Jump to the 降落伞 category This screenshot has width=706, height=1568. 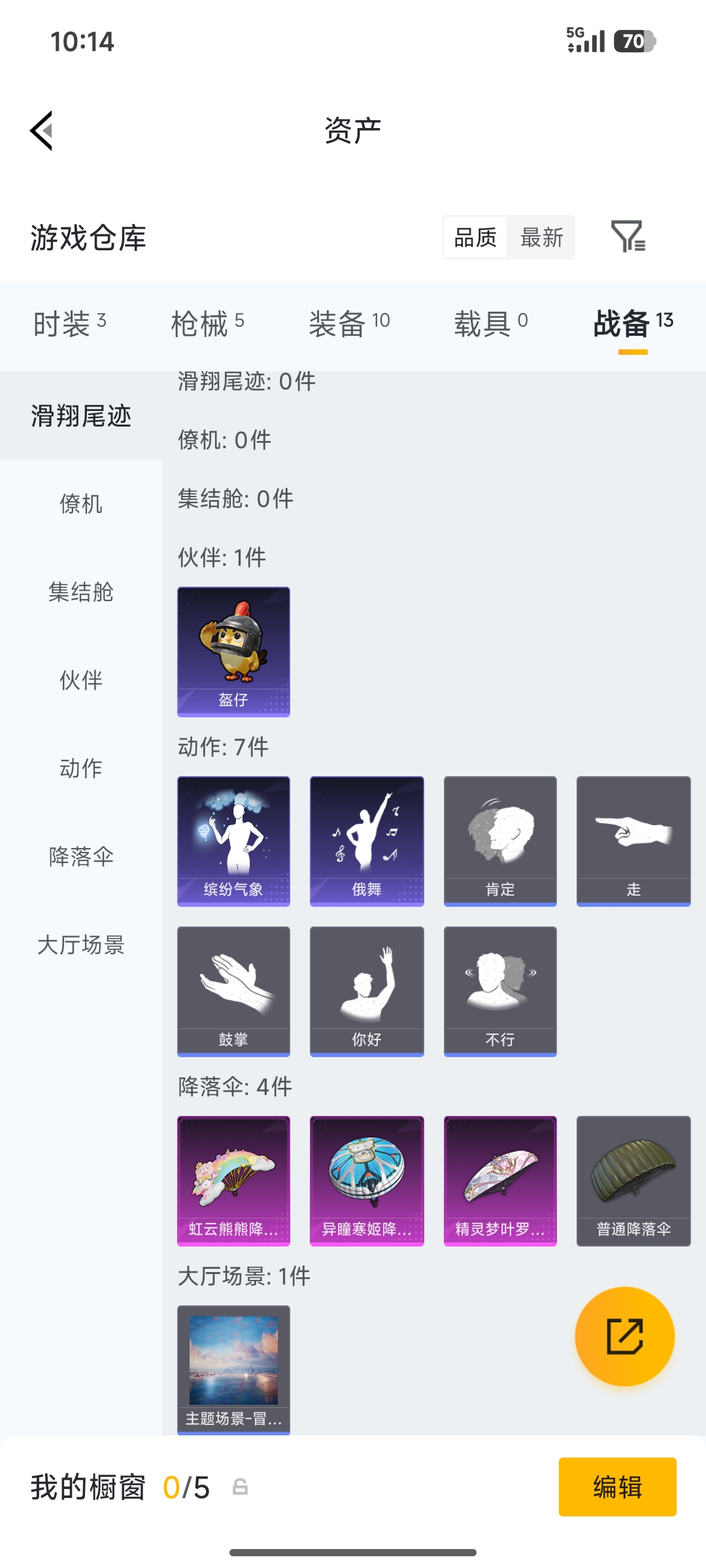81,856
